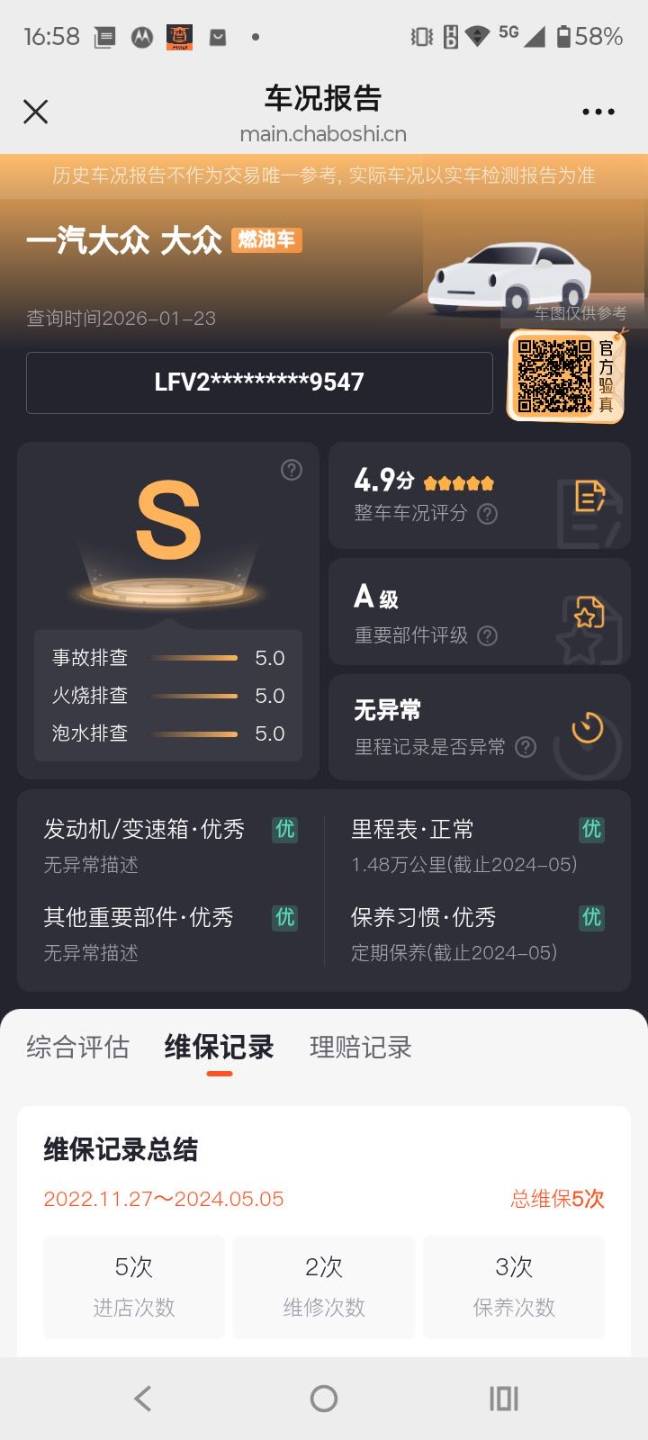The width and height of the screenshot is (648, 1440).
Task: Switch to 理赔记录 tab
Action: pyautogui.click(x=361, y=1047)
